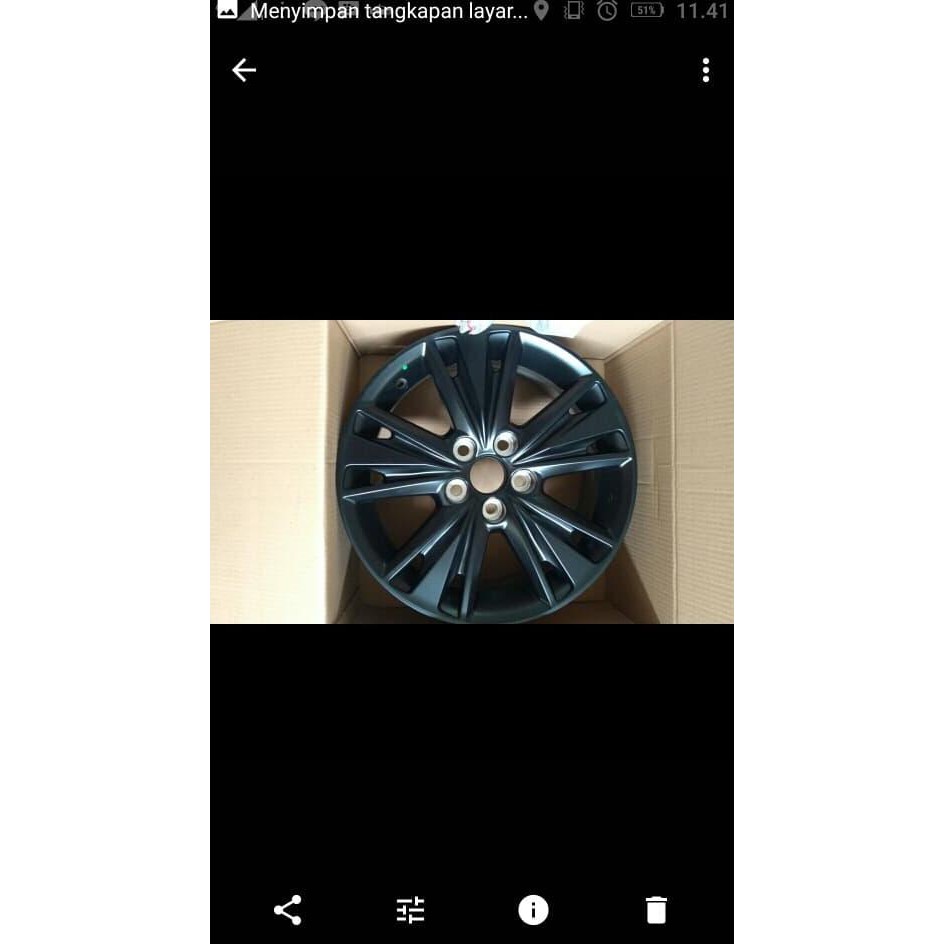This screenshot has height=944, width=944.
Task: Go back from the photo viewer
Action: (x=244, y=70)
